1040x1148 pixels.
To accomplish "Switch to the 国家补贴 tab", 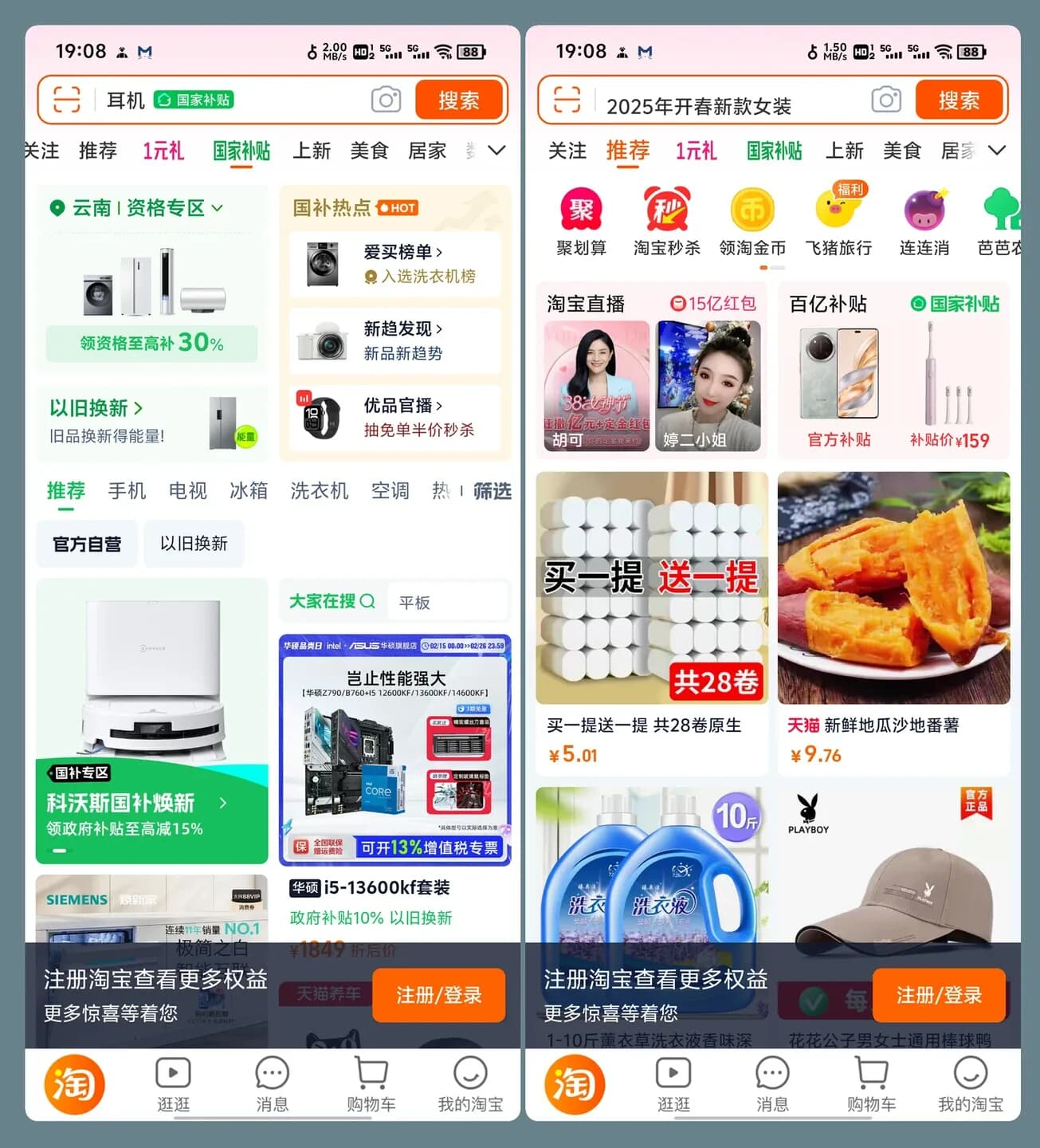I will click(241, 151).
